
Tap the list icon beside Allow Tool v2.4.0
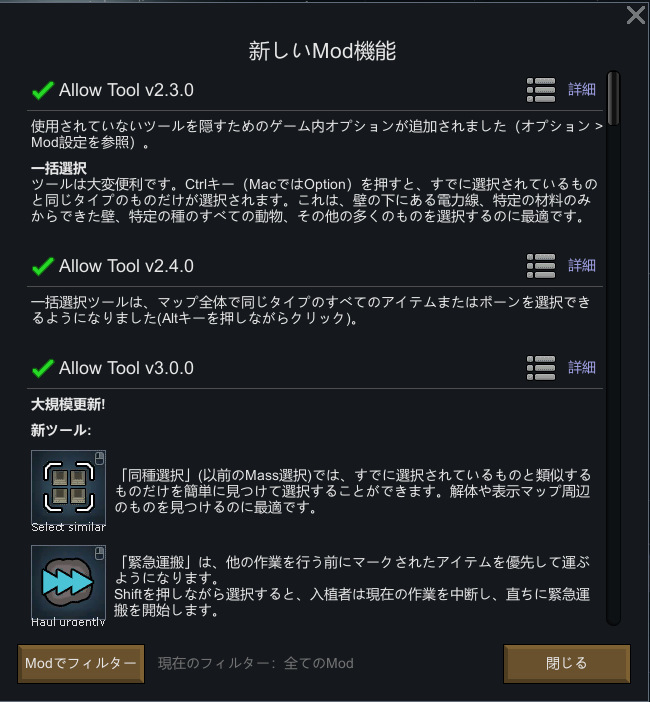click(x=541, y=266)
